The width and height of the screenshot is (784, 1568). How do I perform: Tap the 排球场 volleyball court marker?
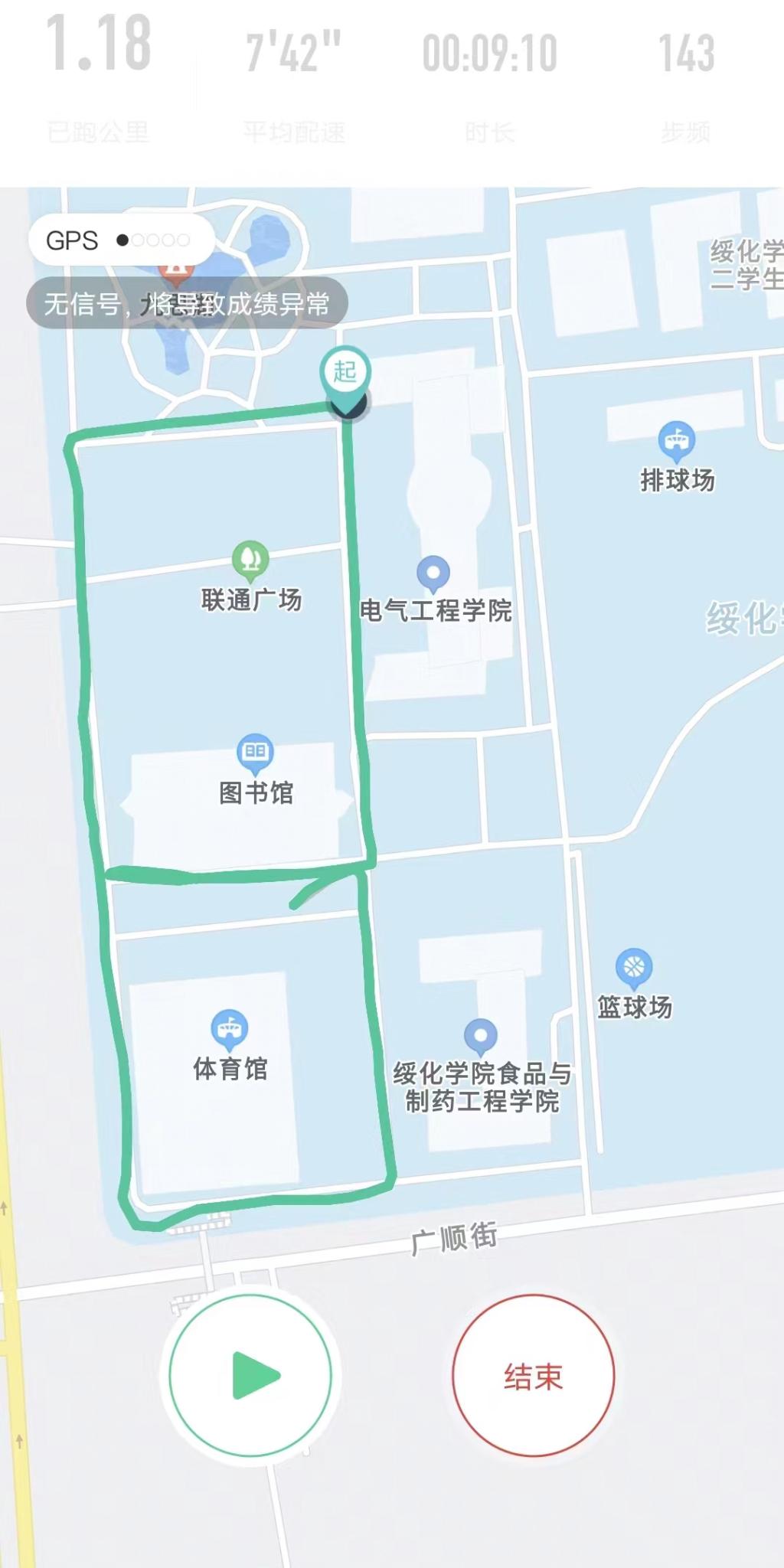pos(676,440)
